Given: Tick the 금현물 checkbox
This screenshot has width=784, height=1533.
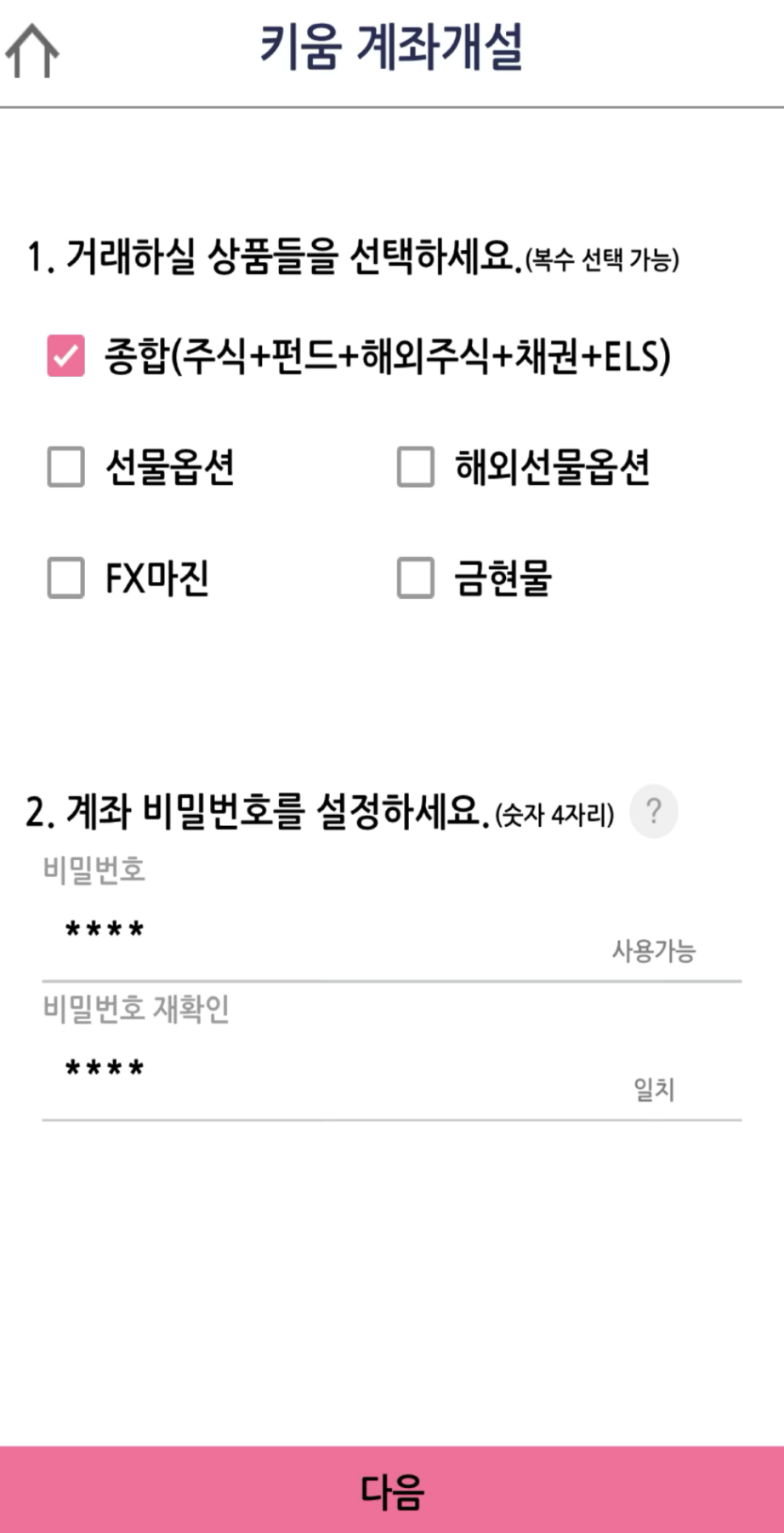Looking at the screenshot, I should (x=416, y=578).
